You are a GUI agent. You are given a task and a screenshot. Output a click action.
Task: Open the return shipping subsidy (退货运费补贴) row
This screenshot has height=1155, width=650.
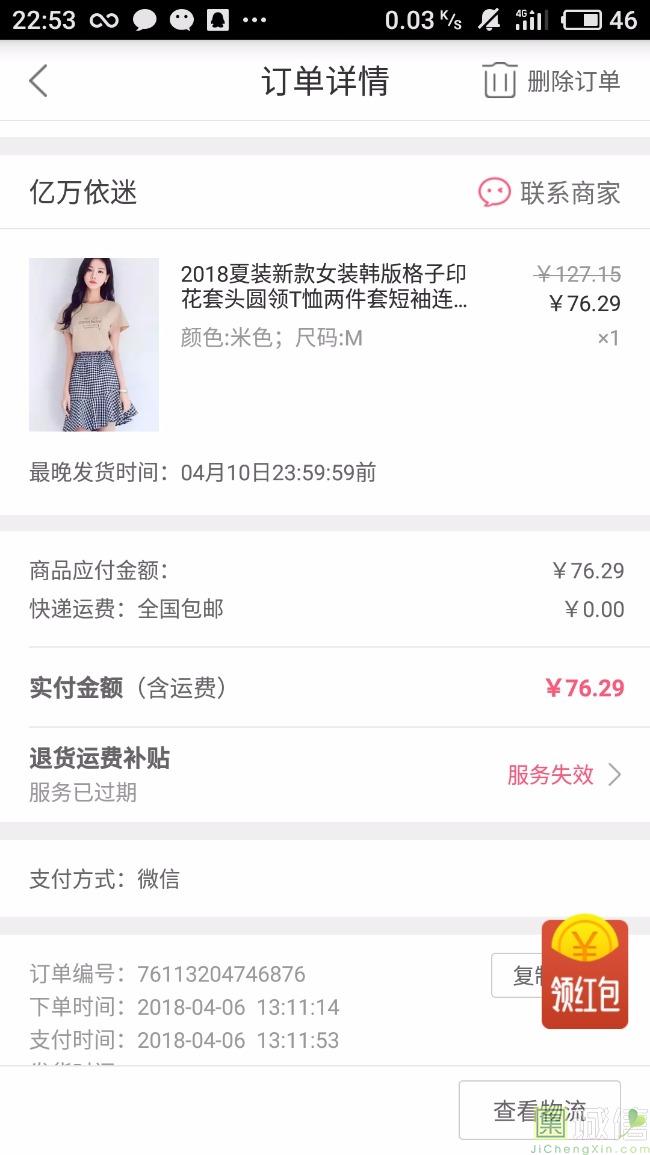(325, 775)
